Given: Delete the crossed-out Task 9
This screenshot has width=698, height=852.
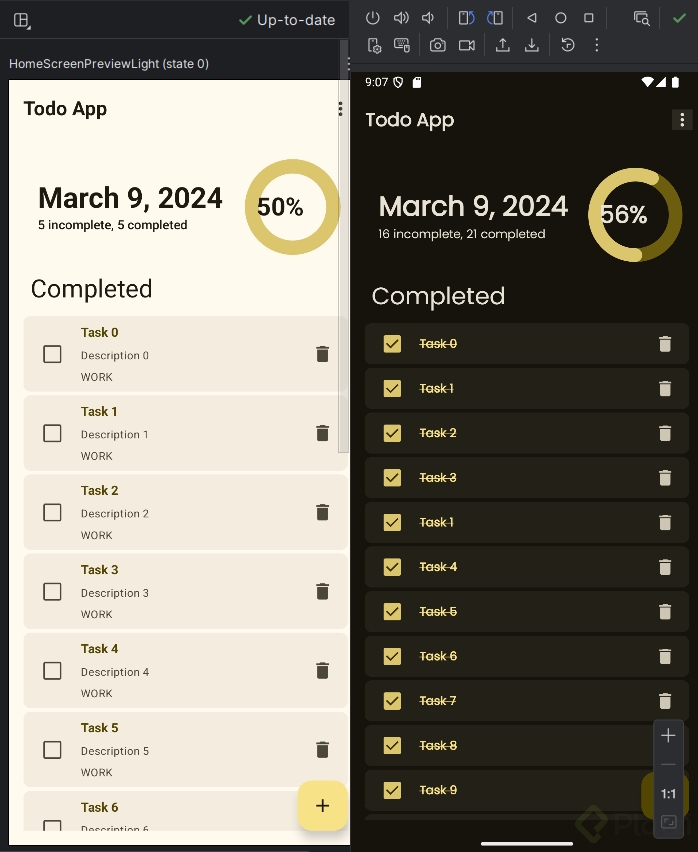Looking at the screenshot, I should coord(665,790).
